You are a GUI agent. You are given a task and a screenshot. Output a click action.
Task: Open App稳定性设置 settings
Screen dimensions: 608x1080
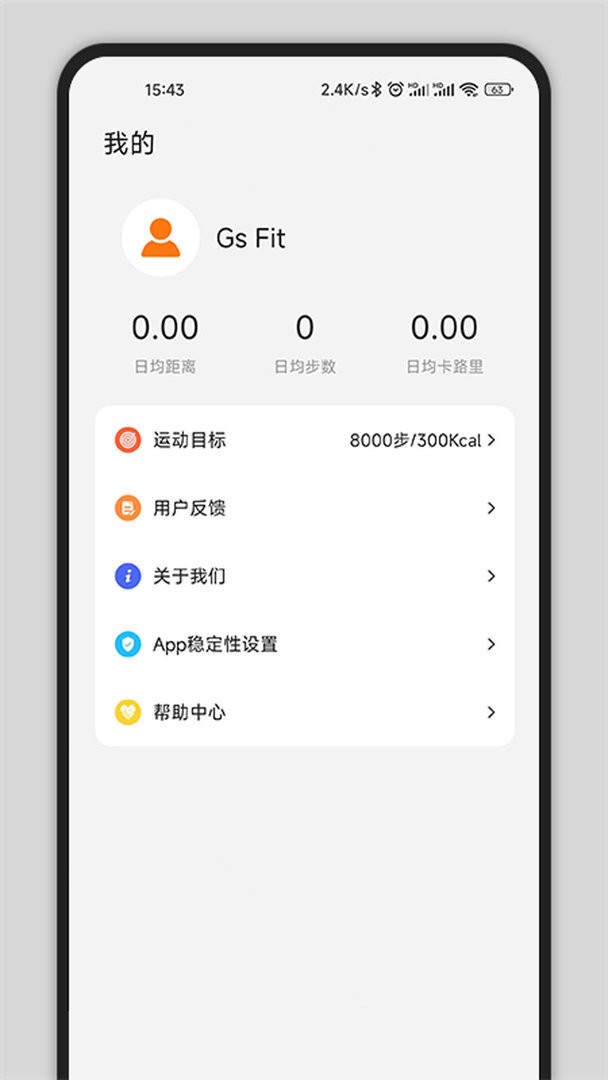(x=304, y=644)
